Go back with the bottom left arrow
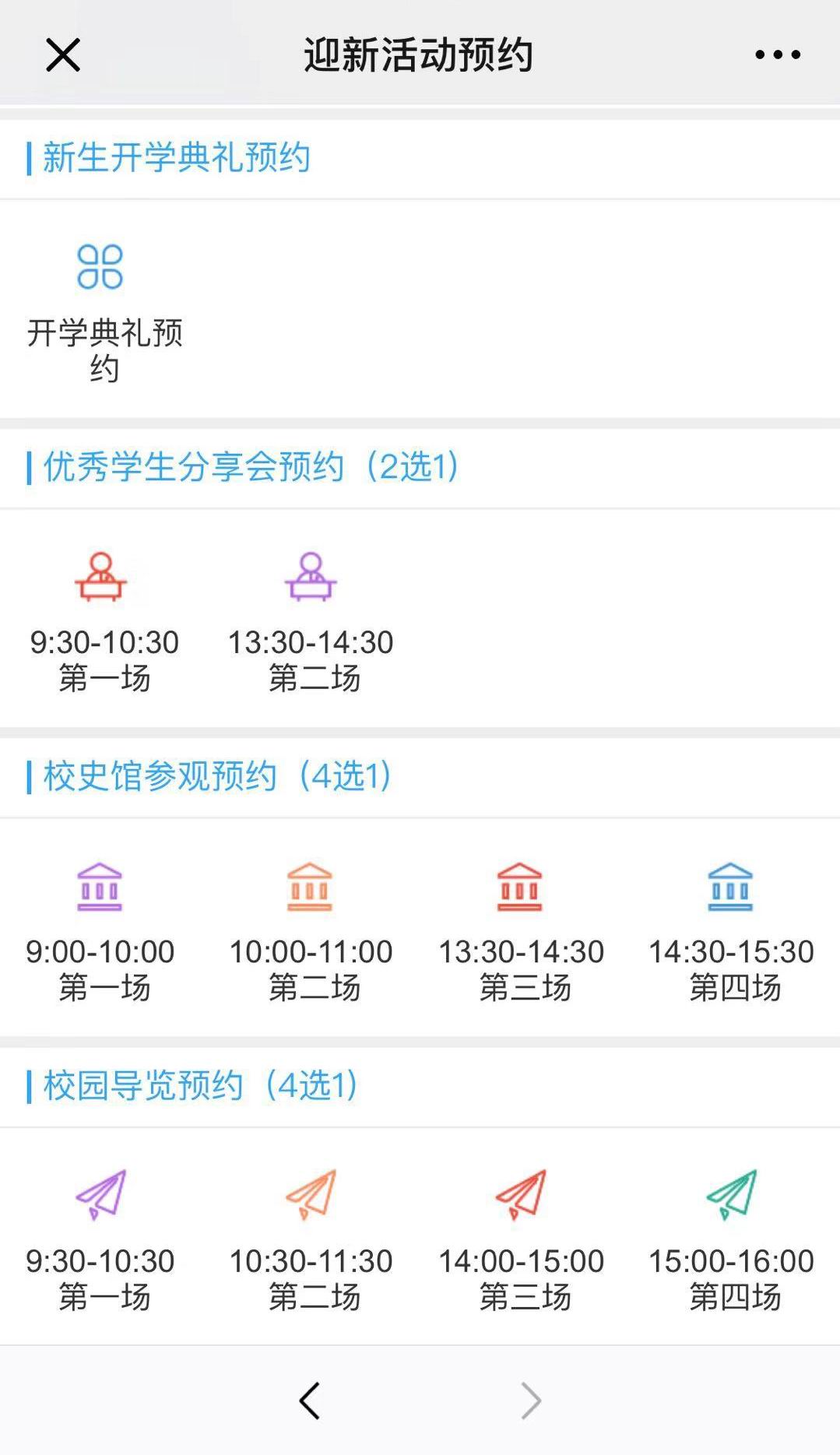Screen dimensions: 840x1455 tap(310, 1401)
